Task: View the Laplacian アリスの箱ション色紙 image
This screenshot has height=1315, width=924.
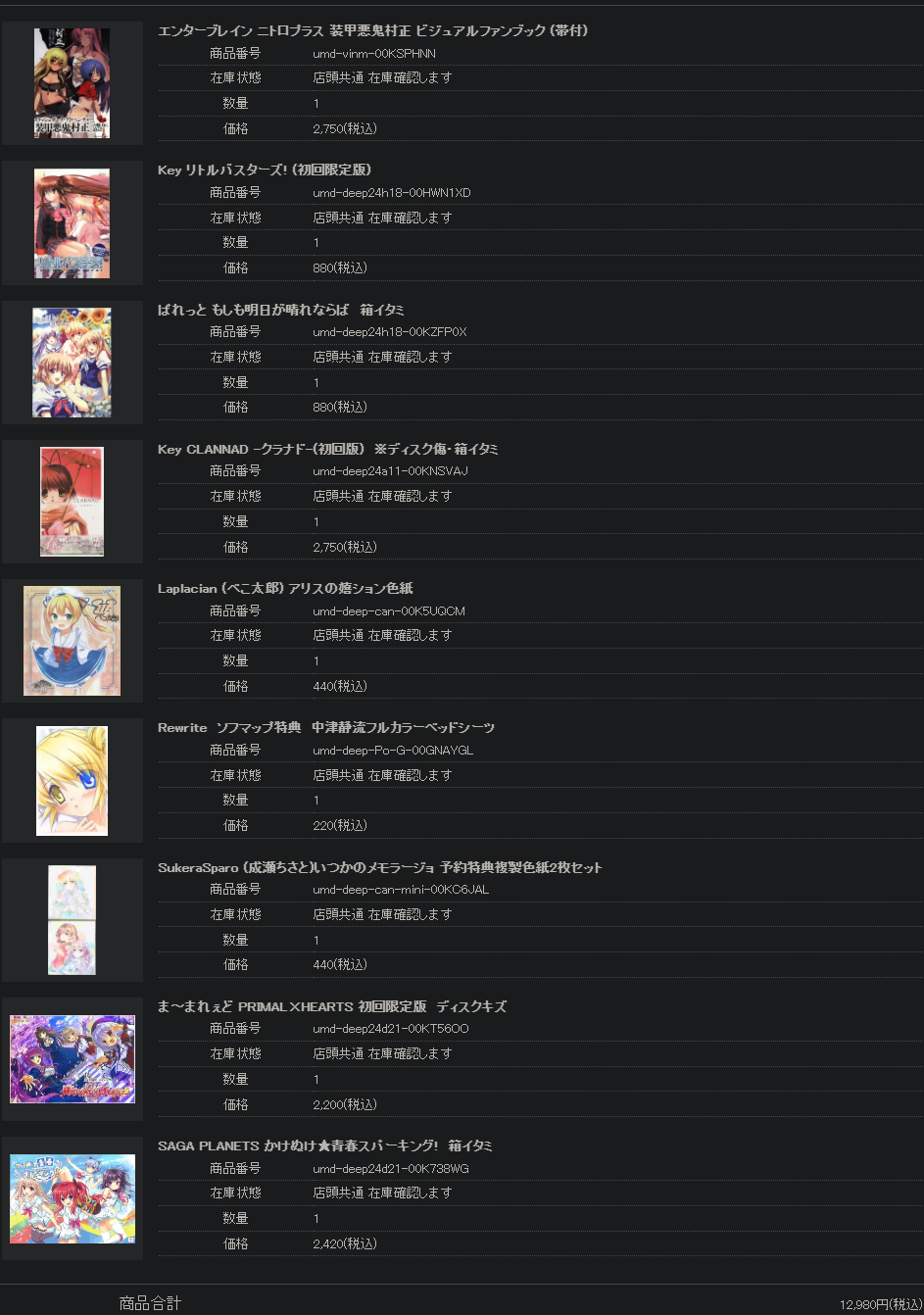Action: coord(72,641)
